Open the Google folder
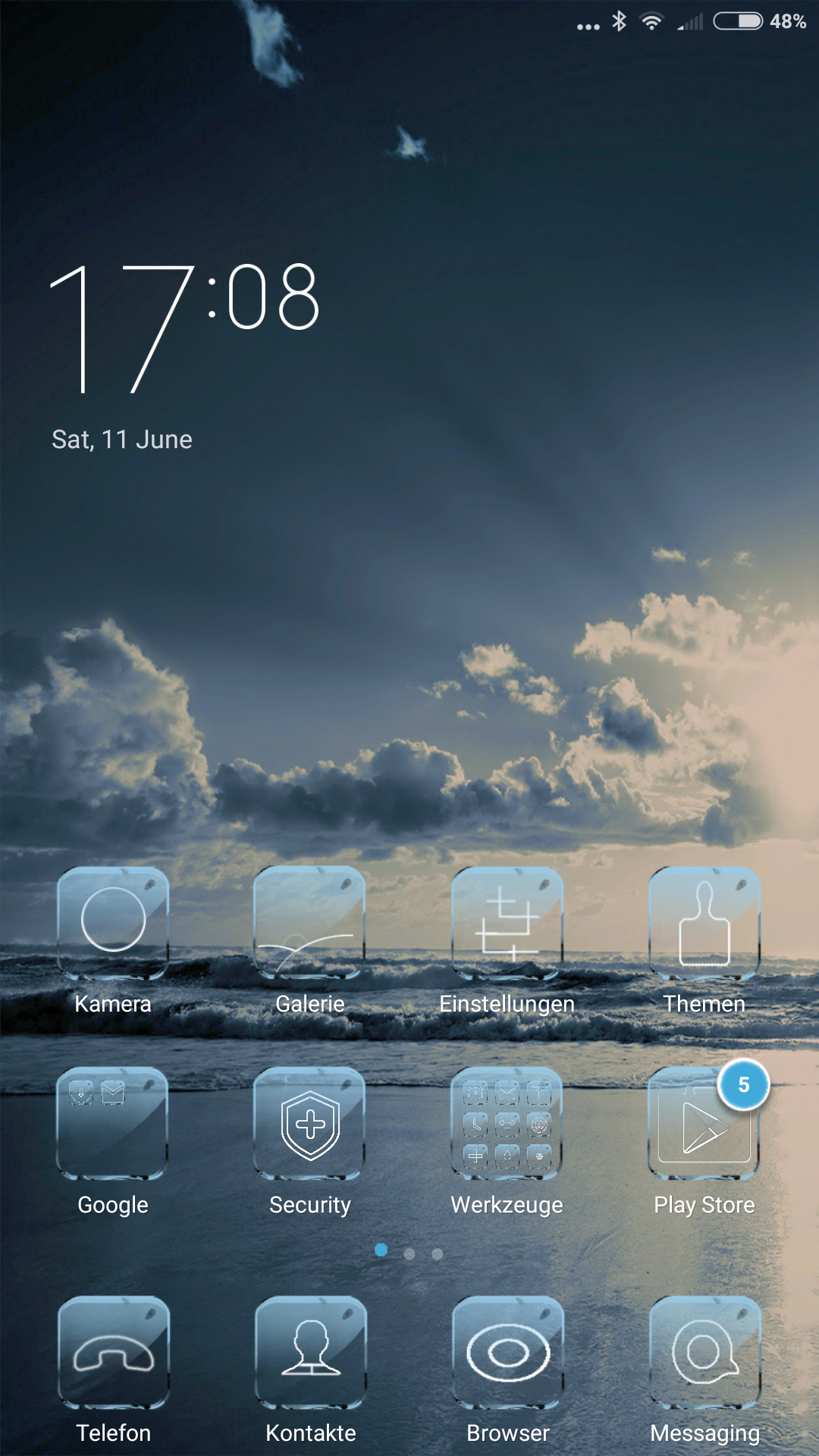This screenshot has width=819, height=1456. (x=113, y=1123)
